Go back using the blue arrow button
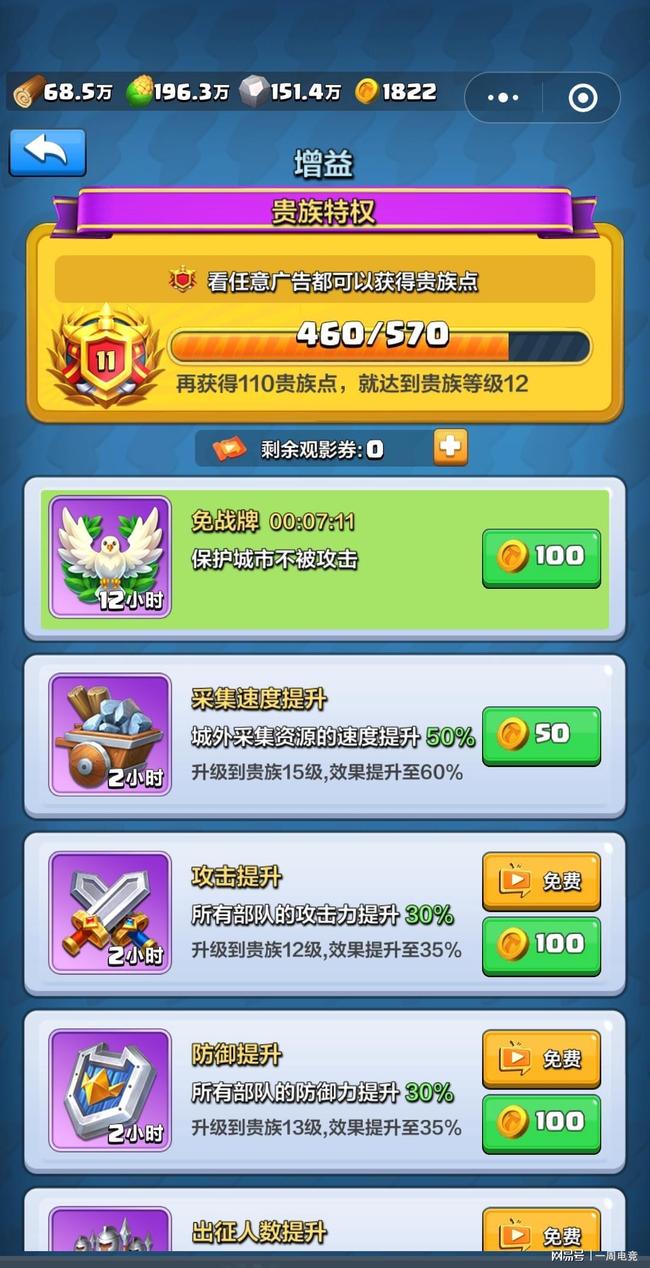 tap(47, 152)
